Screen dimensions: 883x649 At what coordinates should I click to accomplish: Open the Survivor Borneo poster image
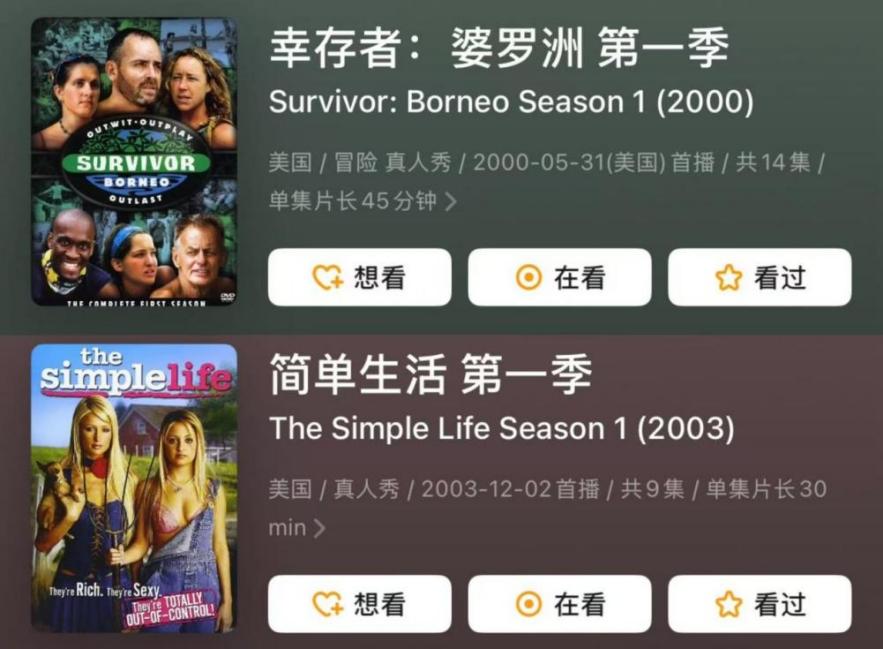(134, 162)
